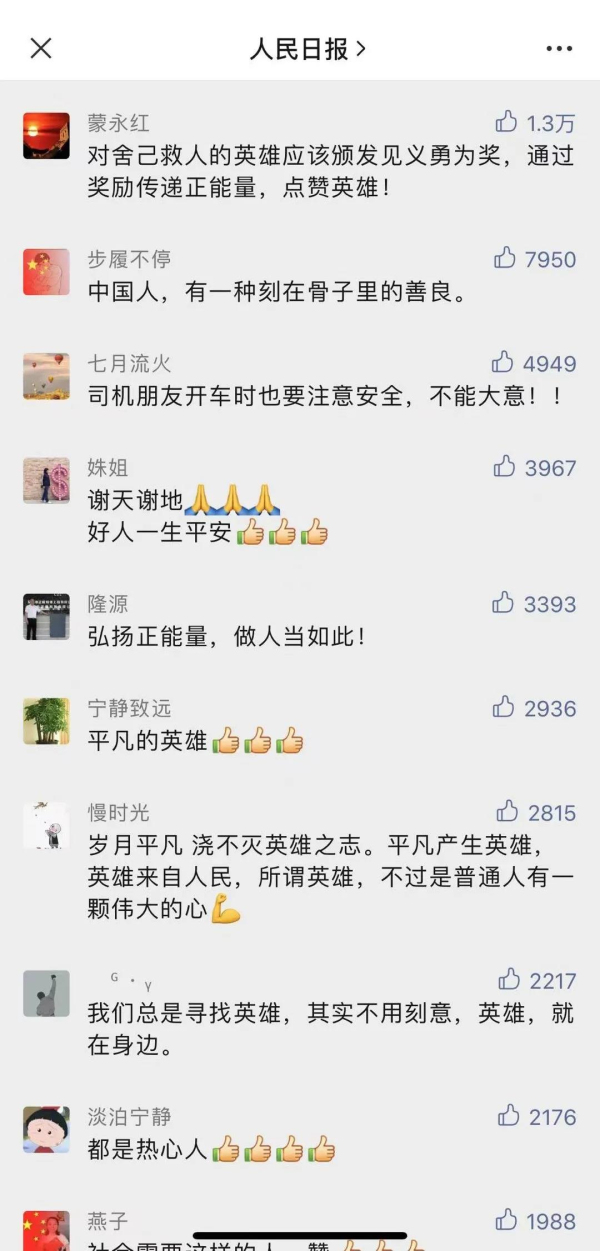This screenshot has height=1251, width=600.
Task: Give a thumbs up to 七月流火's comment
Action: coord(503,363)
